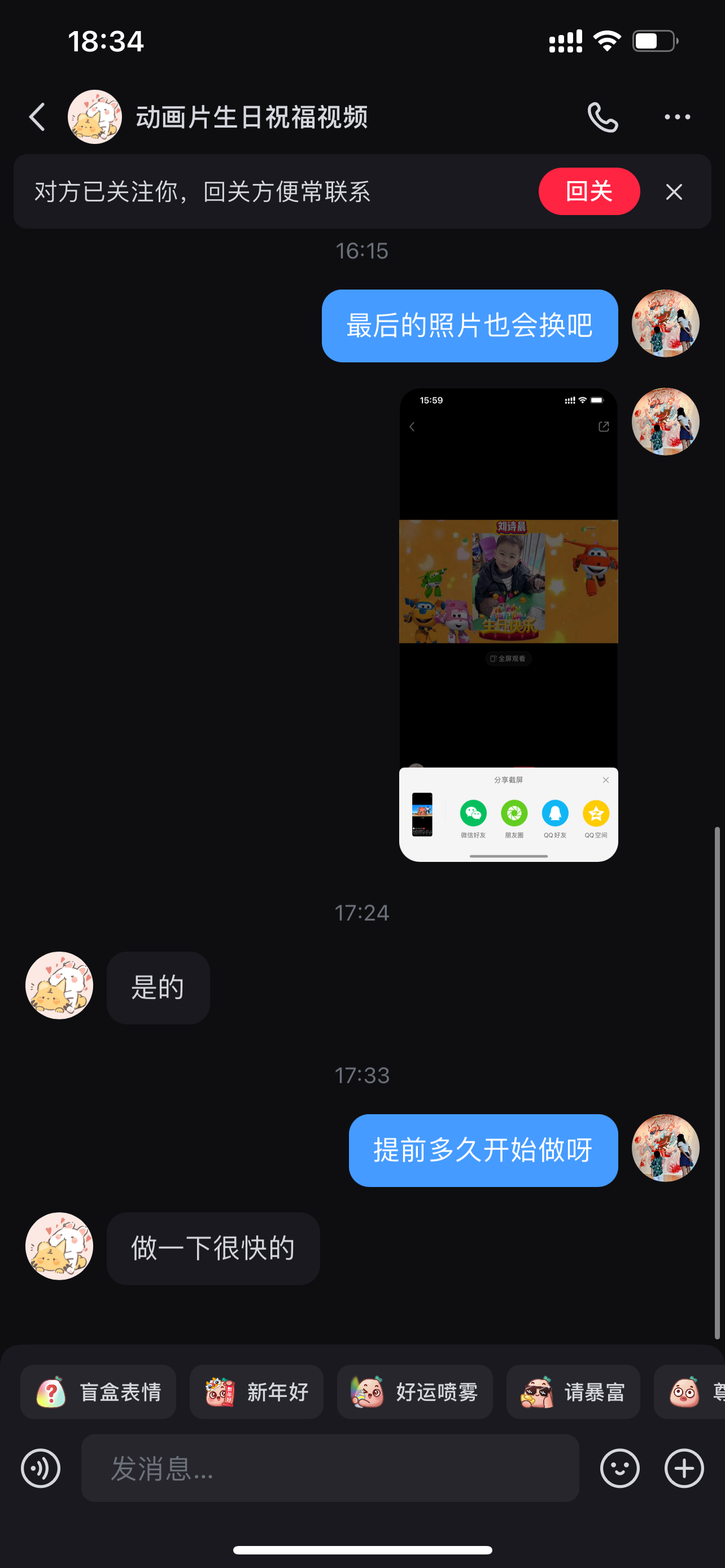Open the plus attachment menu

(x=684, y=1468)
